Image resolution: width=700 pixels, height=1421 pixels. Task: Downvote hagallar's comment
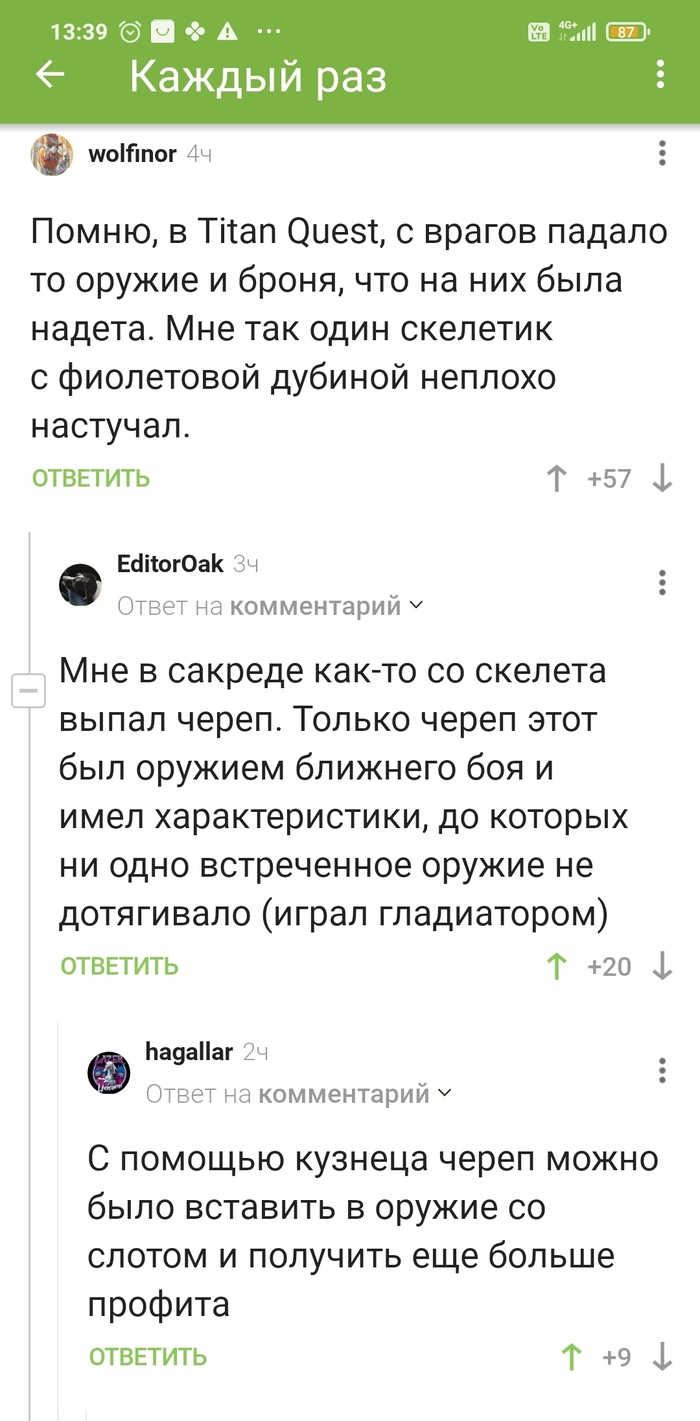[x=662, y=1356]
